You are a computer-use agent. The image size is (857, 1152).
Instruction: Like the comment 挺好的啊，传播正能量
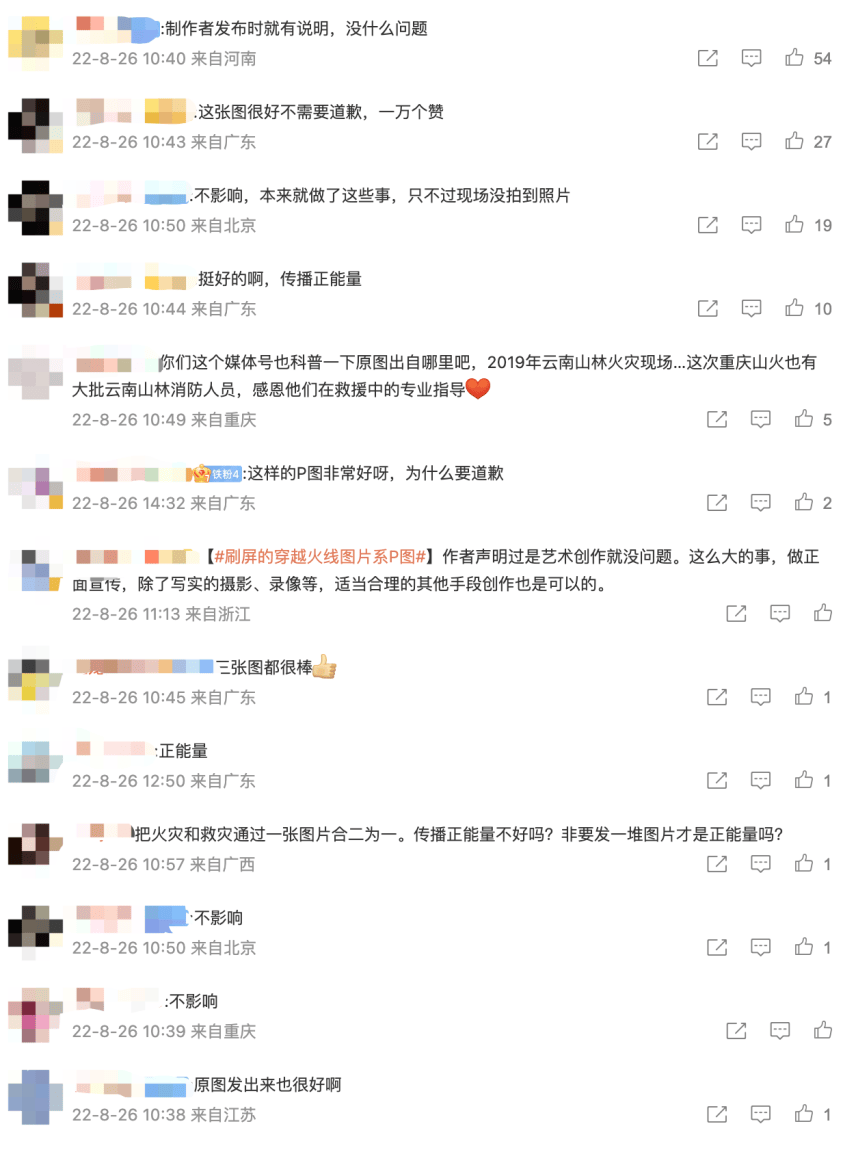795,308
